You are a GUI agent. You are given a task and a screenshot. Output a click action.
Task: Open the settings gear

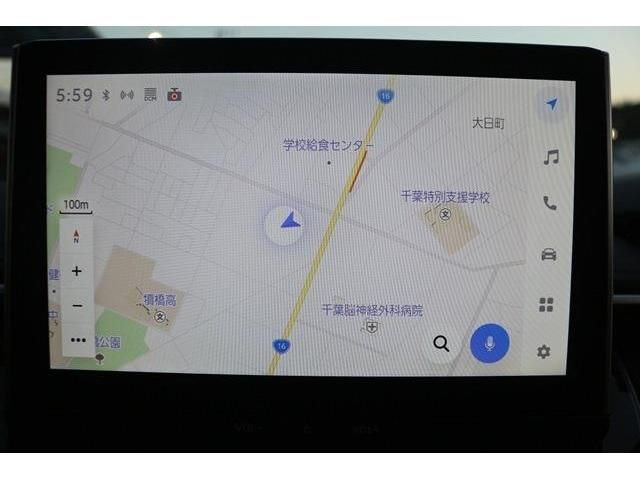544,351
